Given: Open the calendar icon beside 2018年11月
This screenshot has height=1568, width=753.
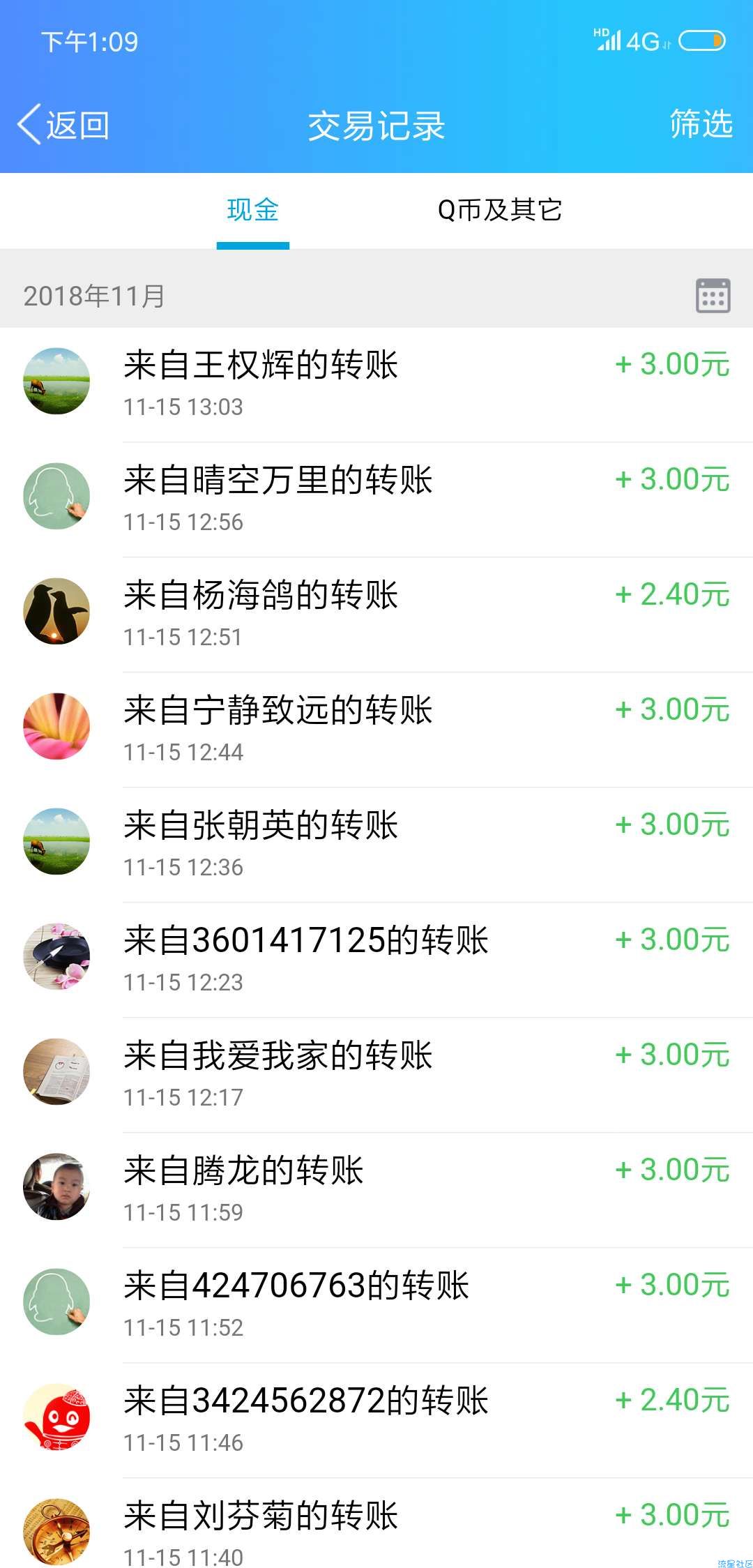Looking at the screenshot, I should click(713, 296).
